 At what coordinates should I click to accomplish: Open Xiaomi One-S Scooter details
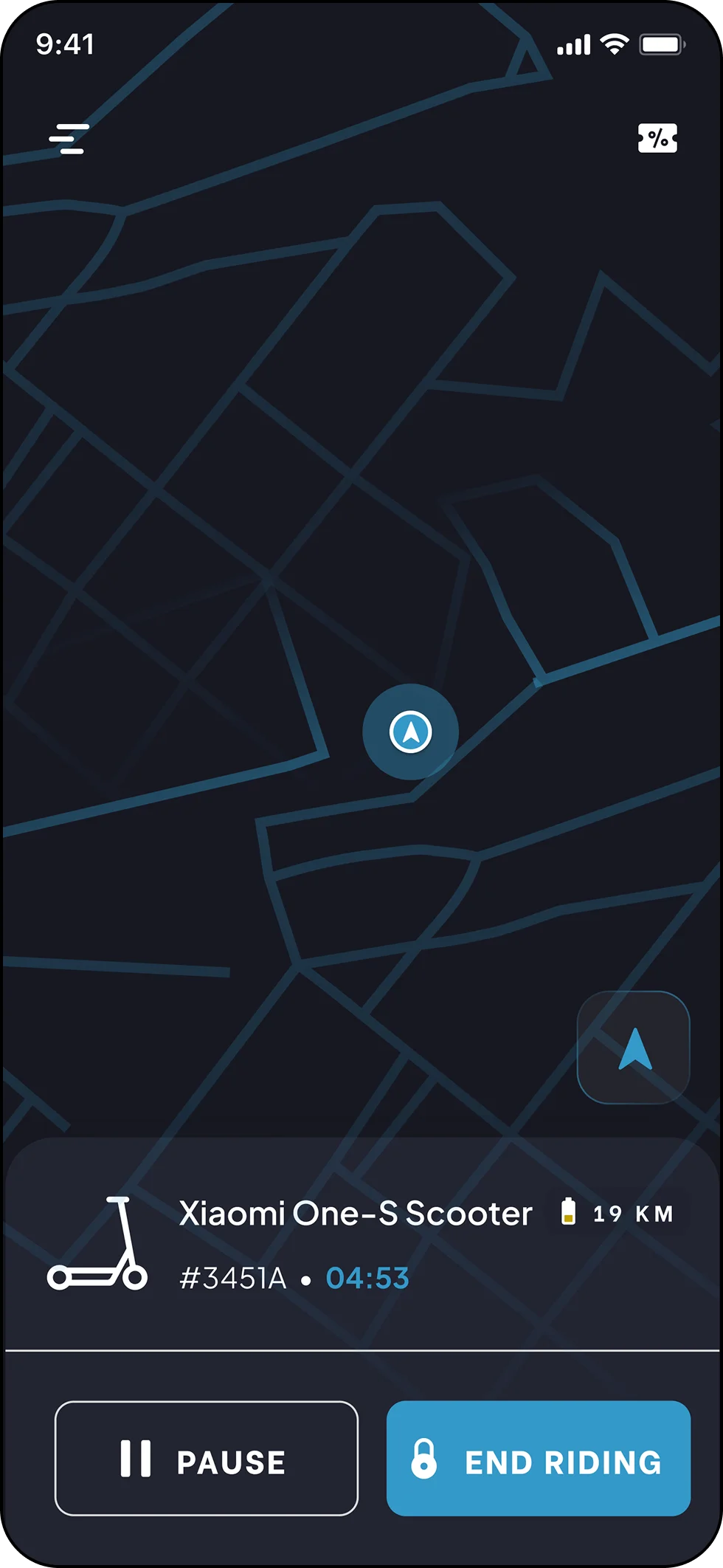point(356,1211)
